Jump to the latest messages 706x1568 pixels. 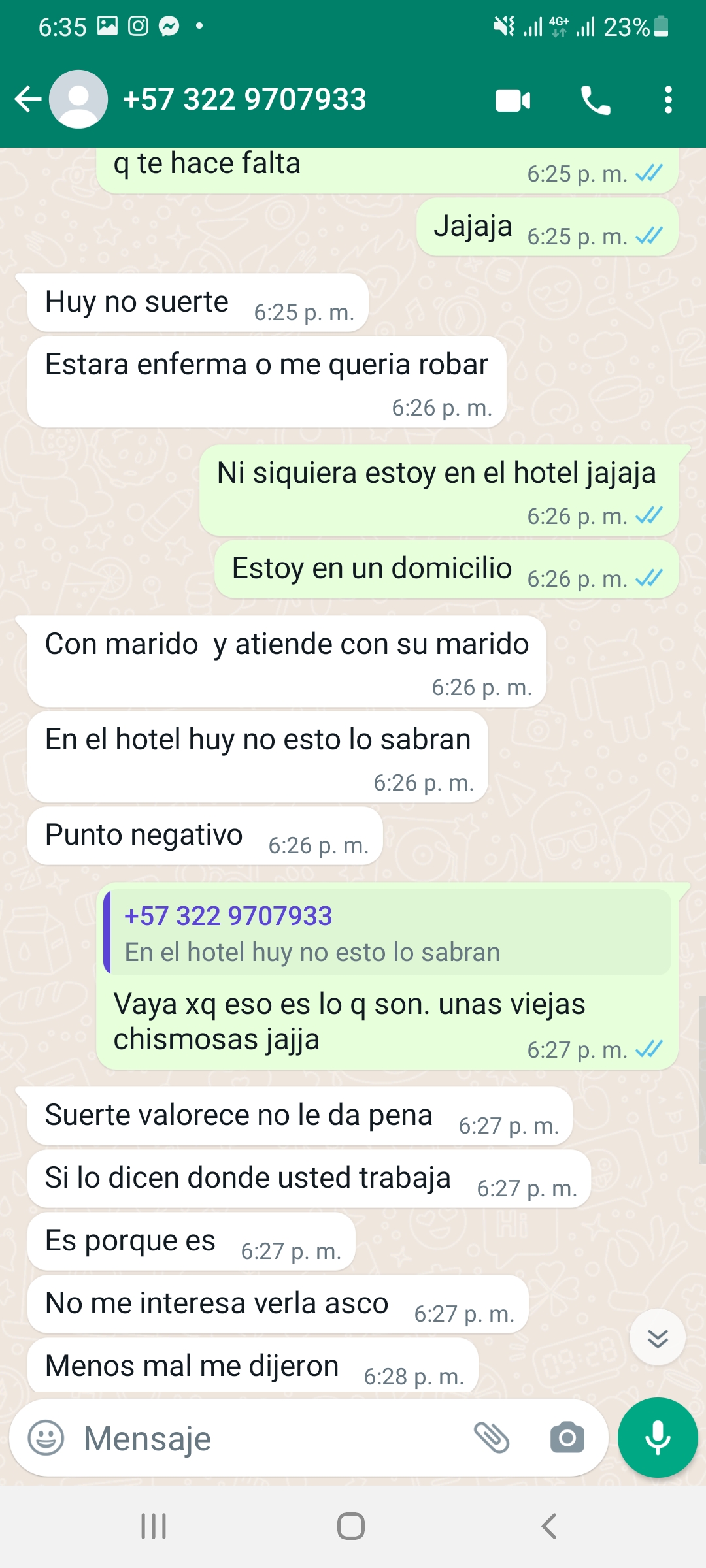657,1338
